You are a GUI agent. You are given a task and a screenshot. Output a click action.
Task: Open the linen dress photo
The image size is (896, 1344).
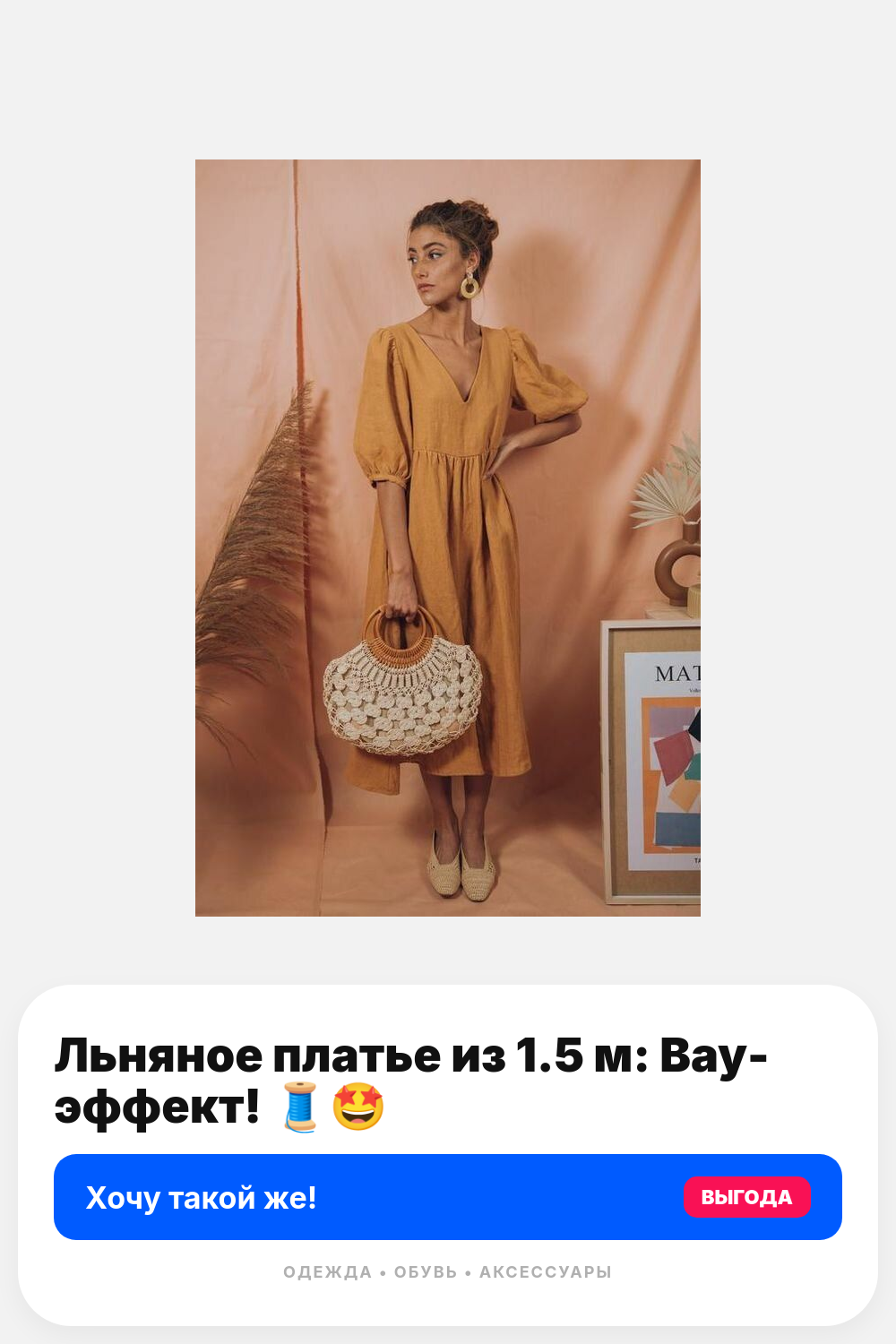coord(448,538)
